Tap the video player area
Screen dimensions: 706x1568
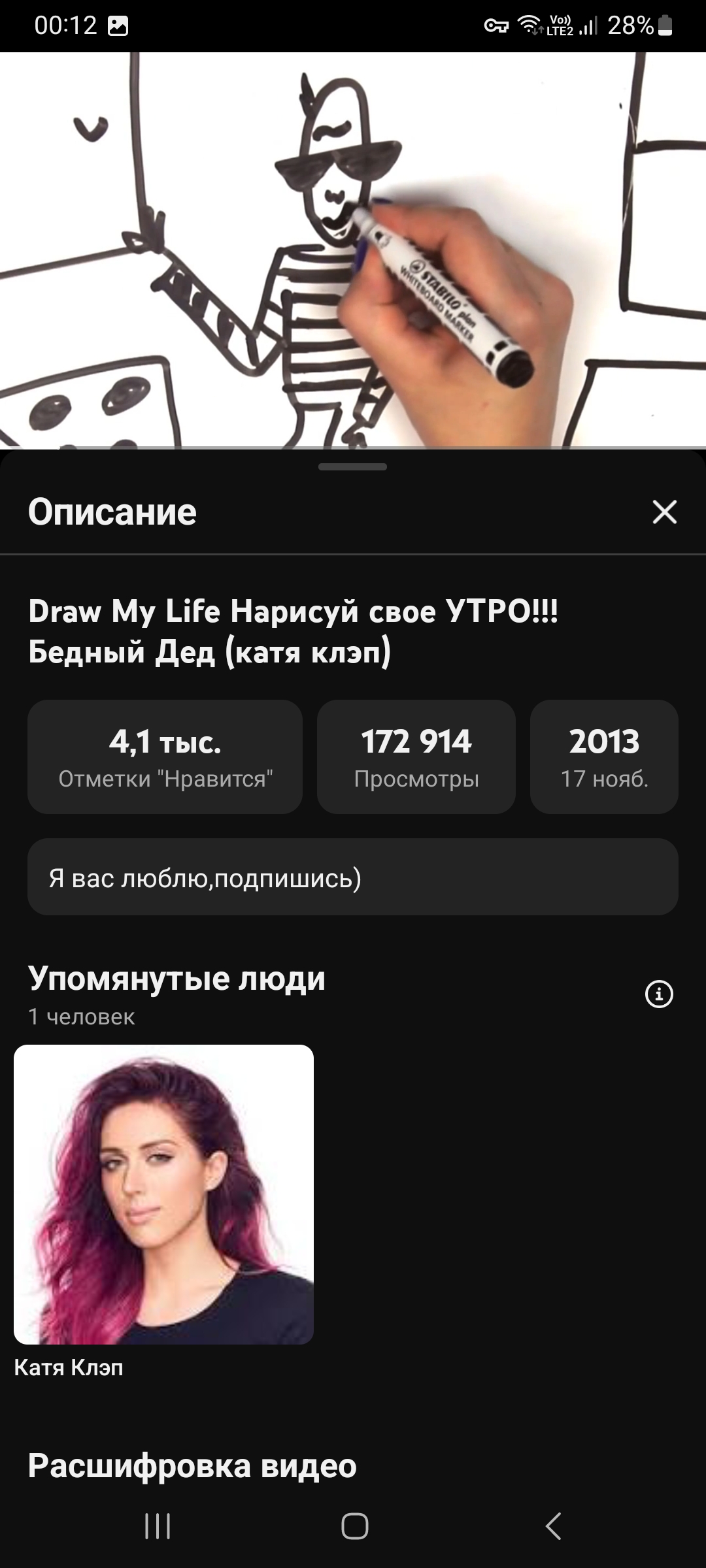coord(353,250)
